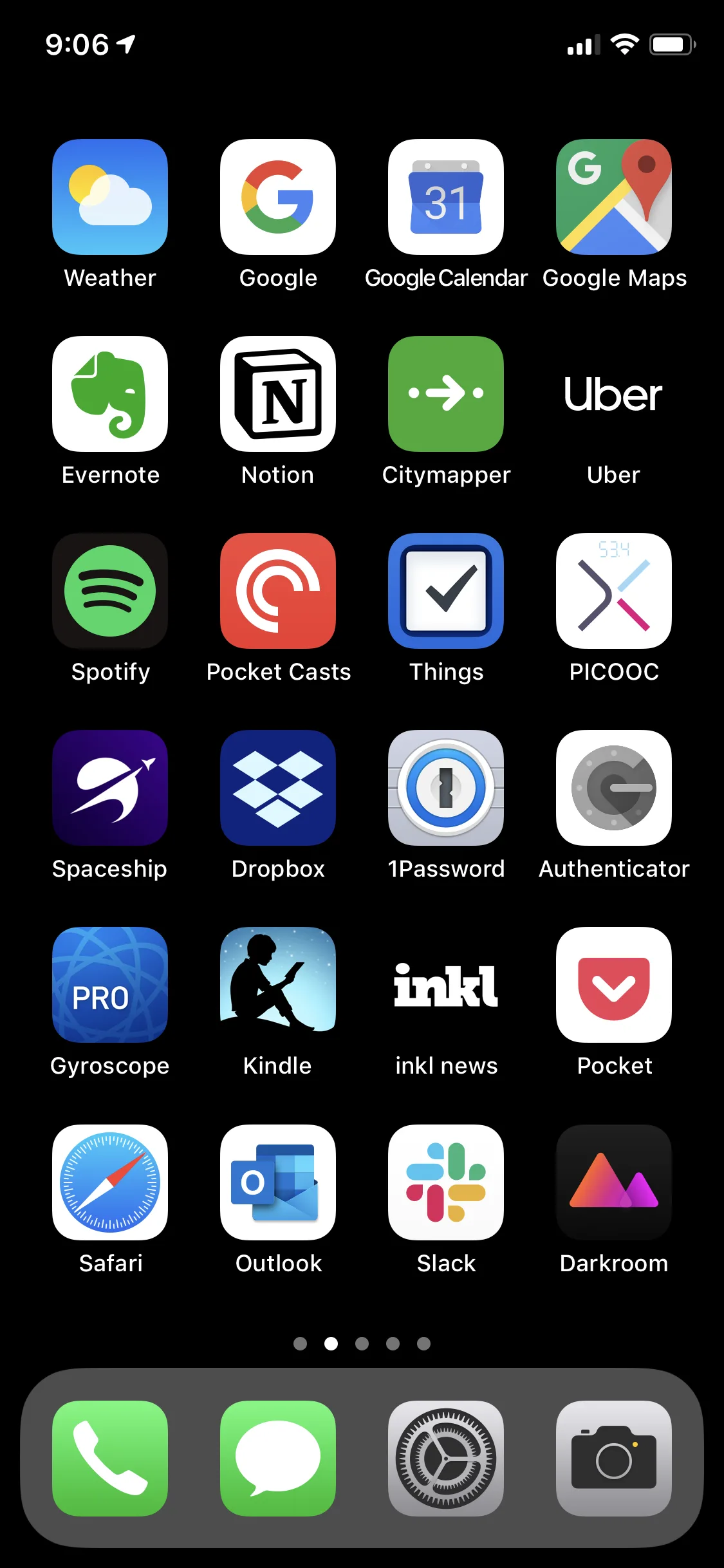Open Darkroom photo editor
Screen dimensions: 724x1568
click(614, 1182)
